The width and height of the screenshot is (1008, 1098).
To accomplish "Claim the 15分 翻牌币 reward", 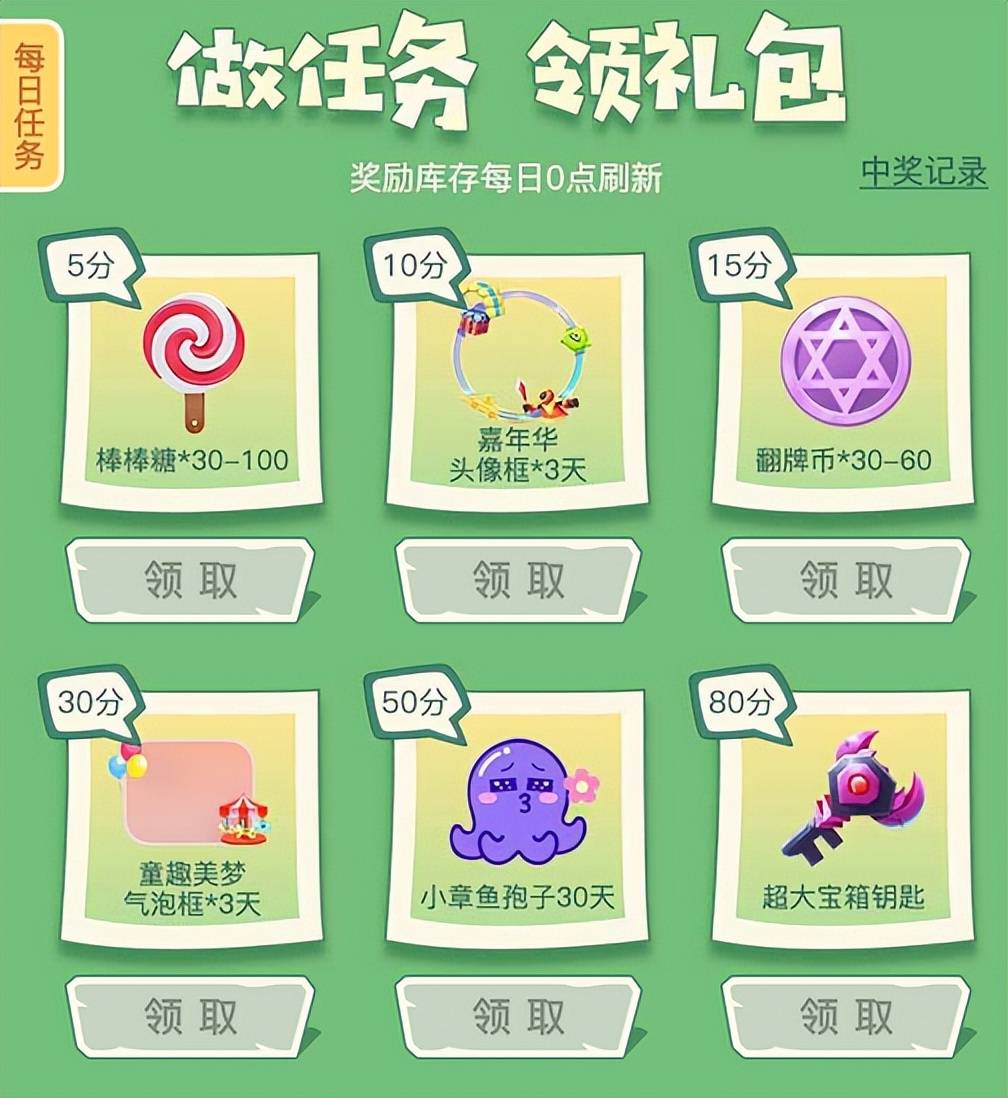I will [845, 579].
